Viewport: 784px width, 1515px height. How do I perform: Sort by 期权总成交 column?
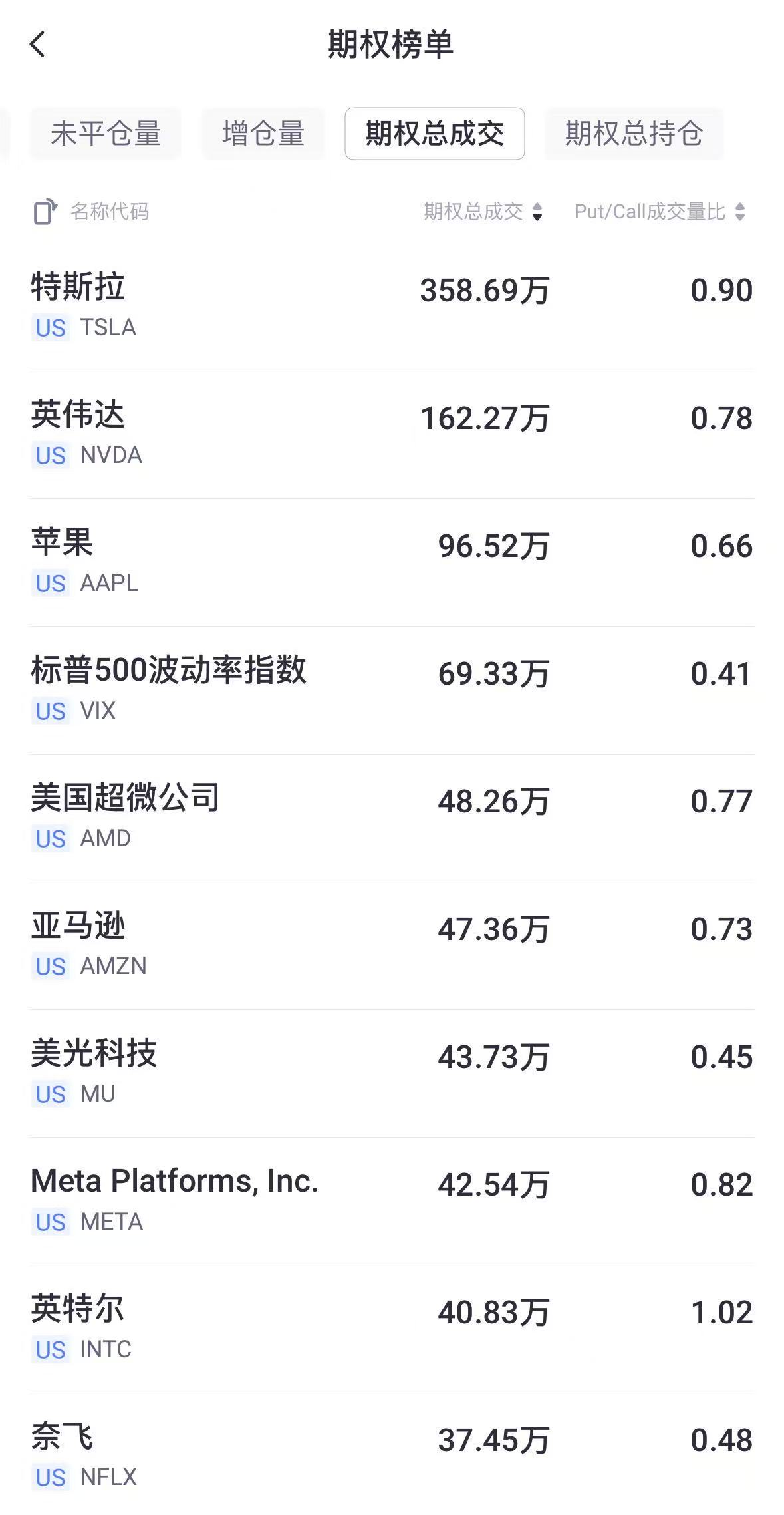click(483, 212)
